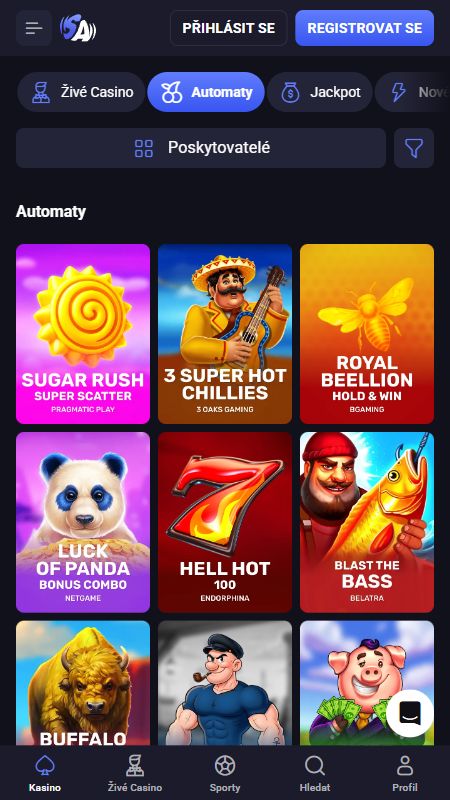
Task: Open the live chat support bubble
Action: pyautogui.click(x=410, y=713)
